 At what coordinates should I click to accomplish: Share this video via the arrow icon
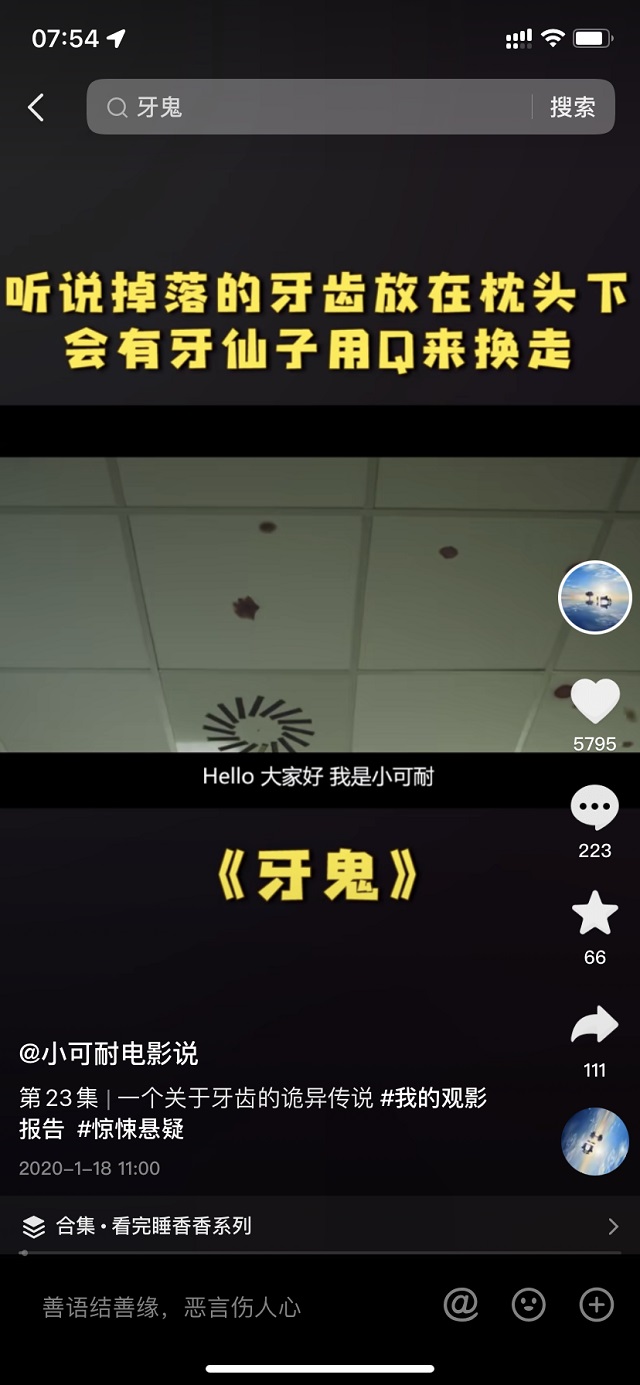(595, 1026)
